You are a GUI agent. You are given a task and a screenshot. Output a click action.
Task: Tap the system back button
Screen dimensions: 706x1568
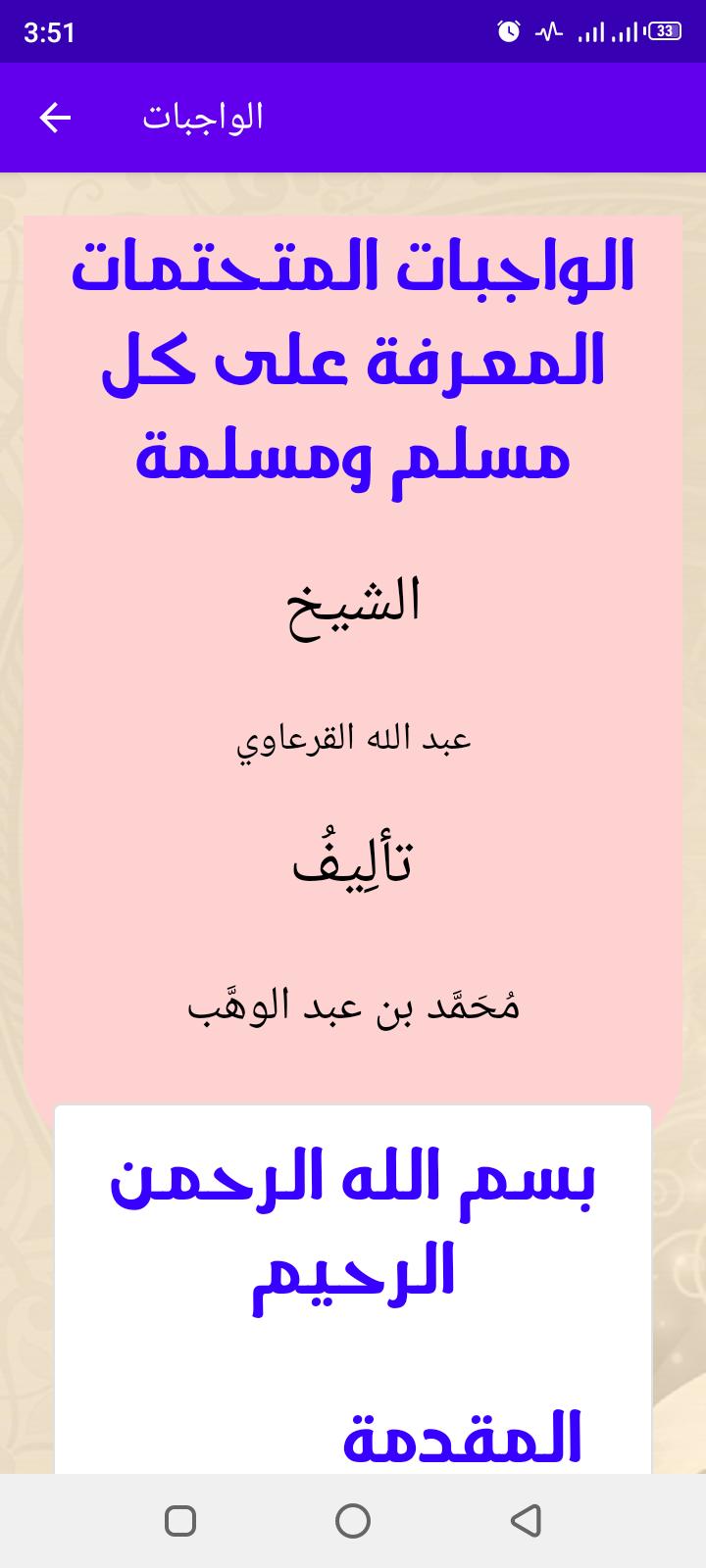(x=527, y=1520)
